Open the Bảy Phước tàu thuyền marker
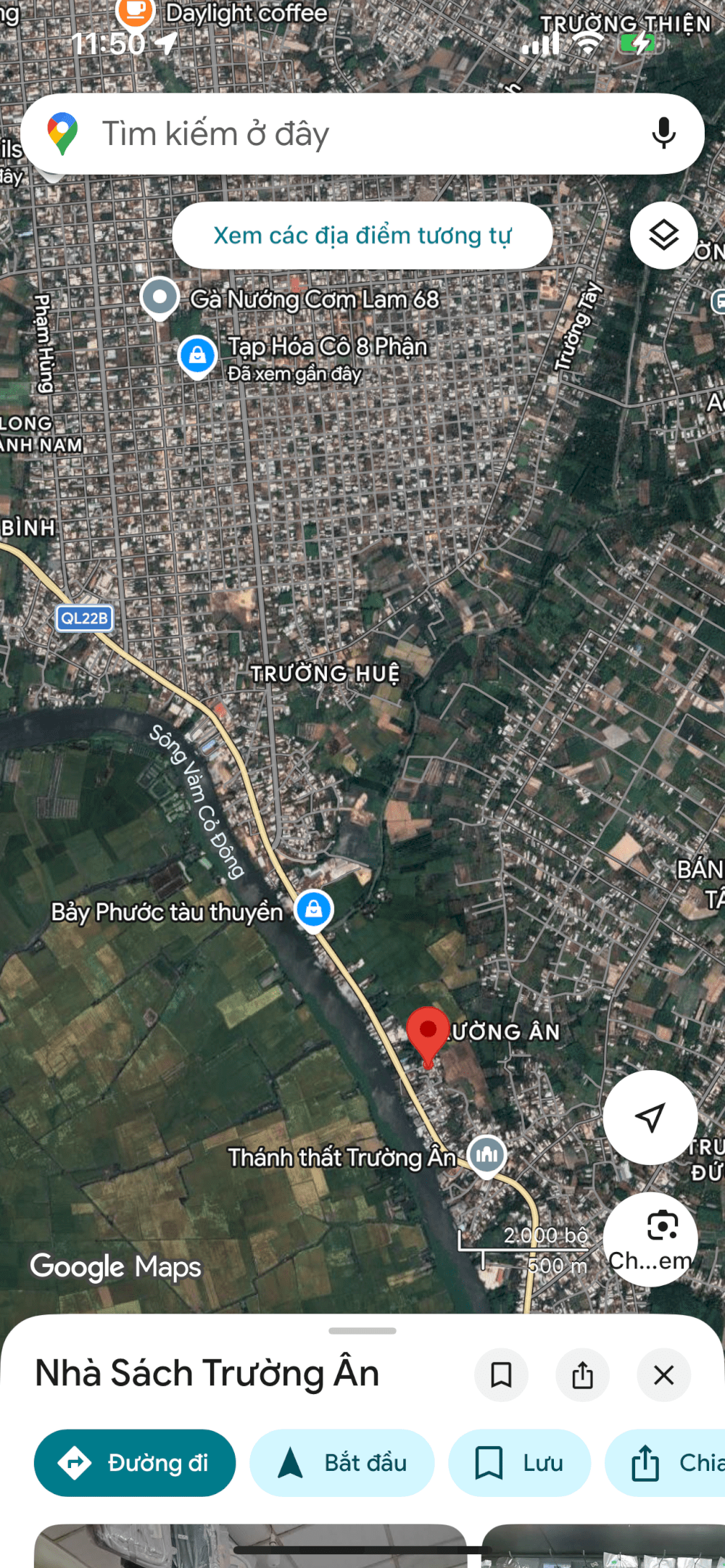This screenshot has height=1568, width=725. click(x=314, y=909)
